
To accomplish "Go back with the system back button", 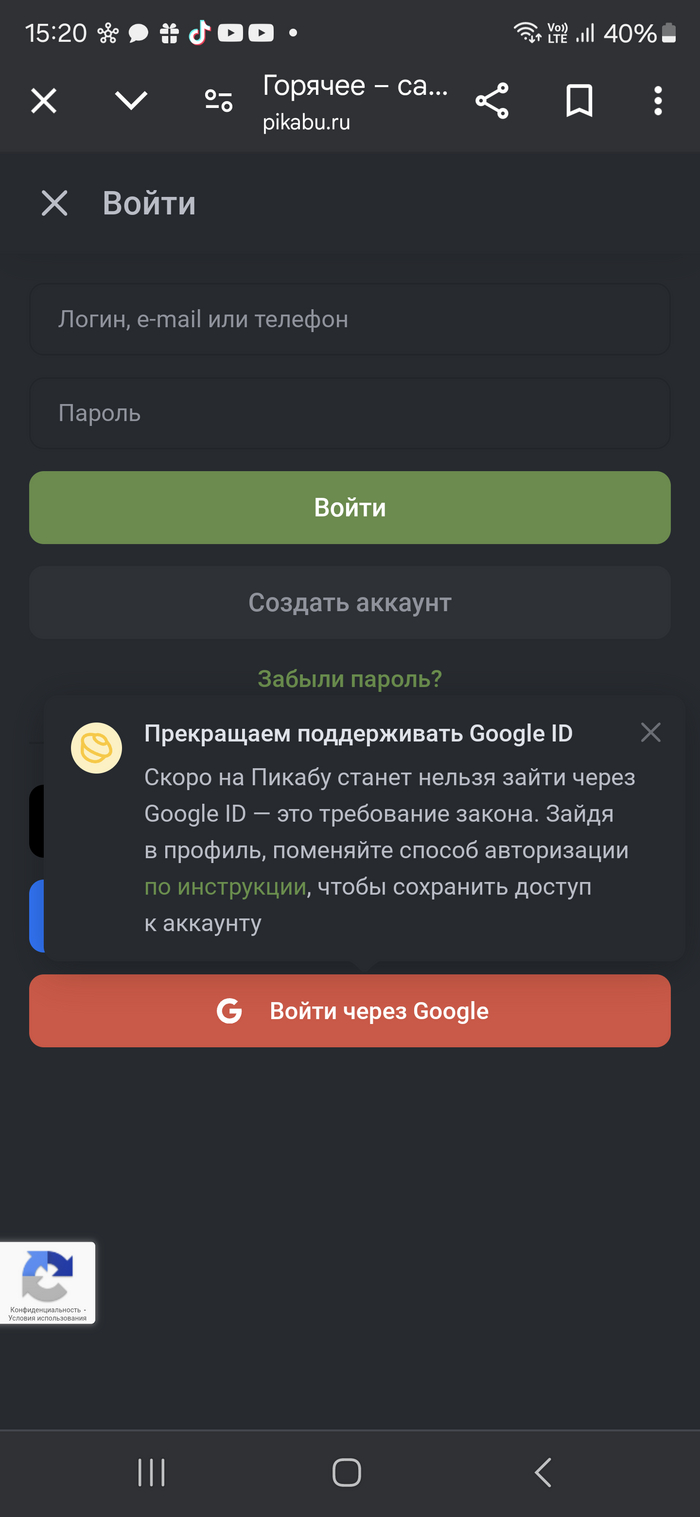I will click(543, 1472).
